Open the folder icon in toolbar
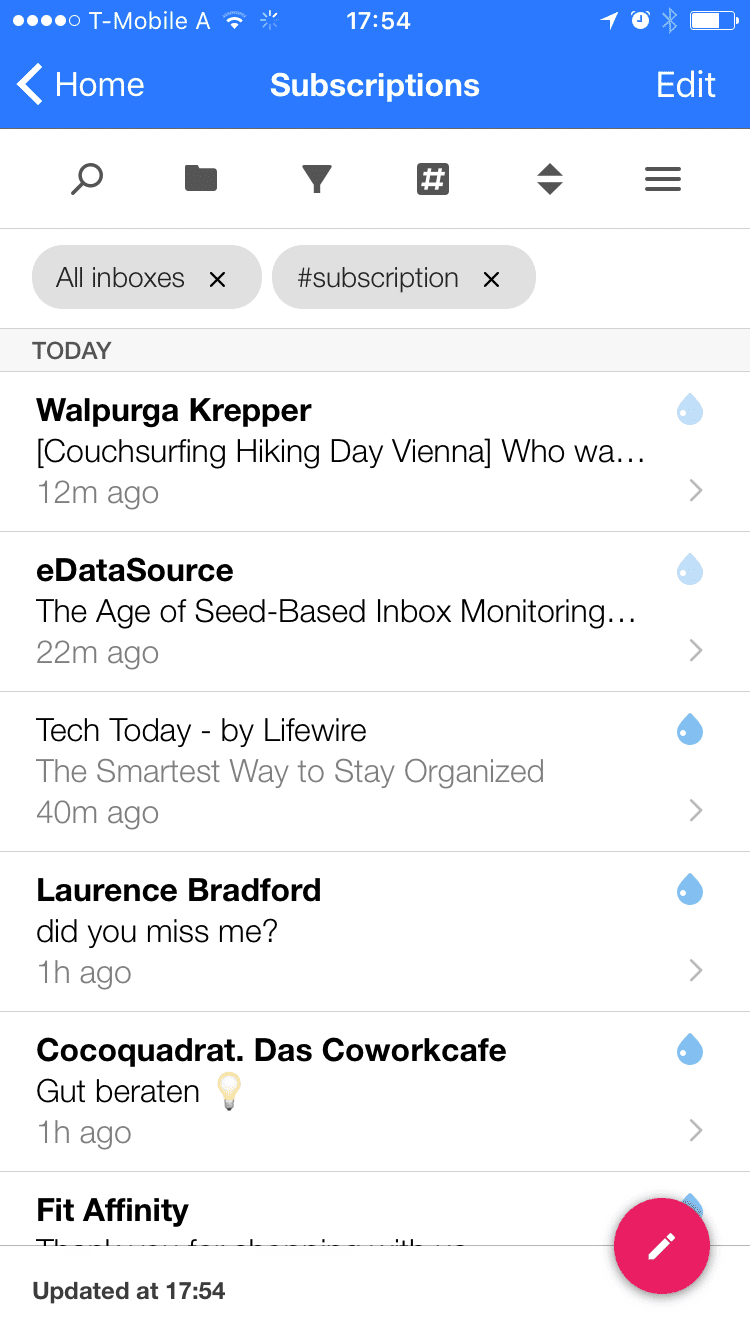This screenshot has width=750, height=1334. 201,179
